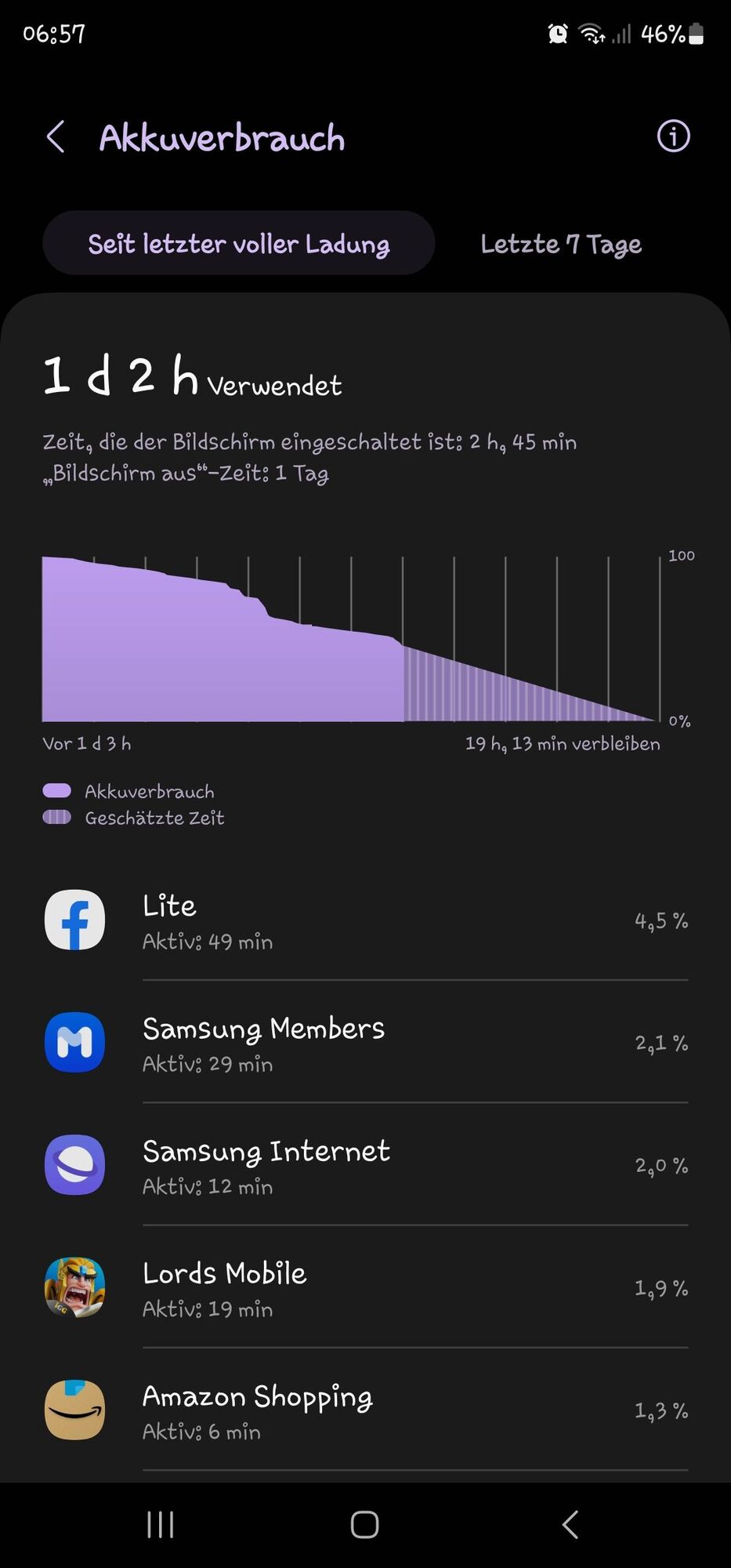Open the battery usage info icon

(x=673, y=136)
